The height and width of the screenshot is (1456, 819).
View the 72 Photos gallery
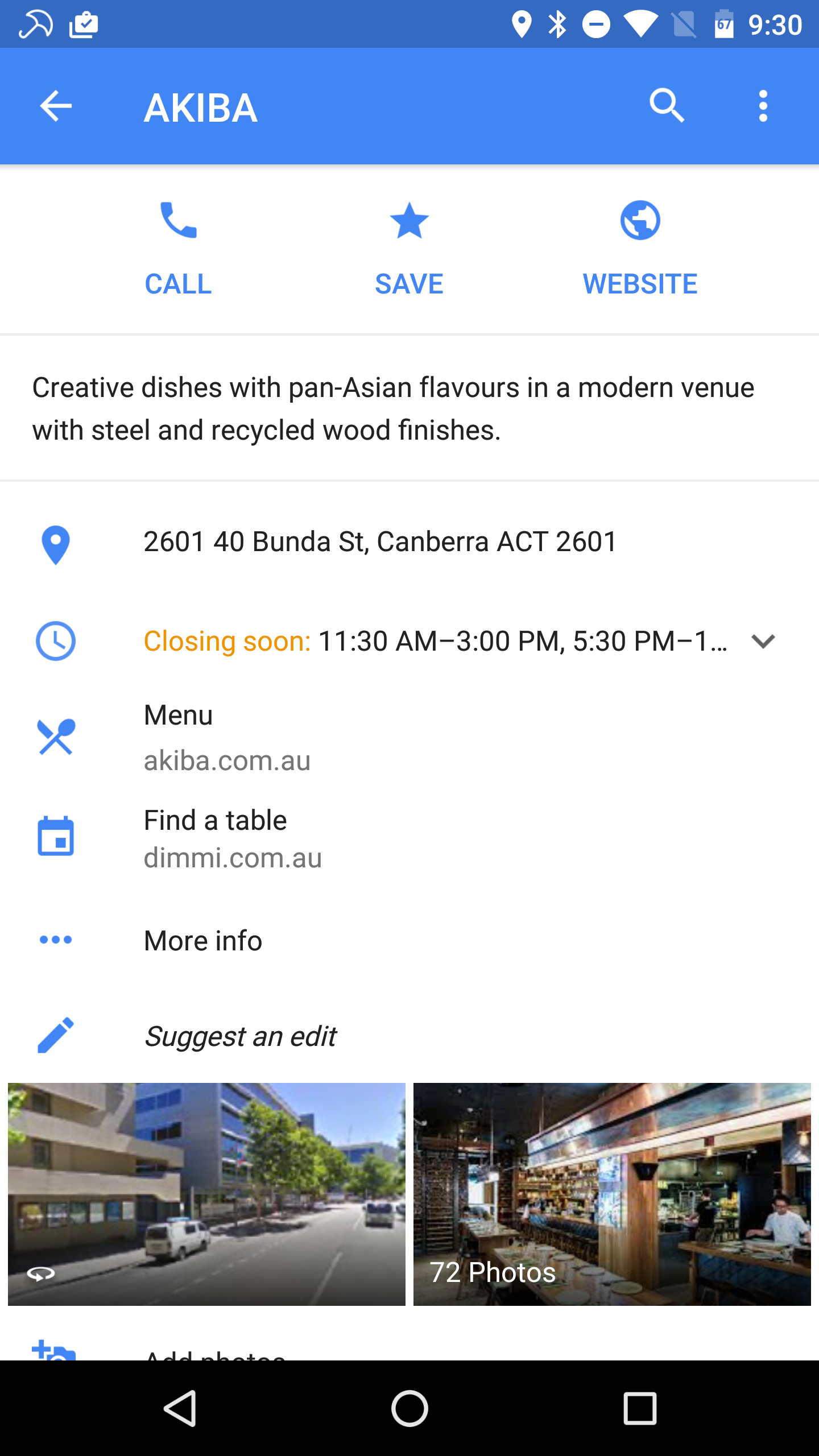[612, 1194]
